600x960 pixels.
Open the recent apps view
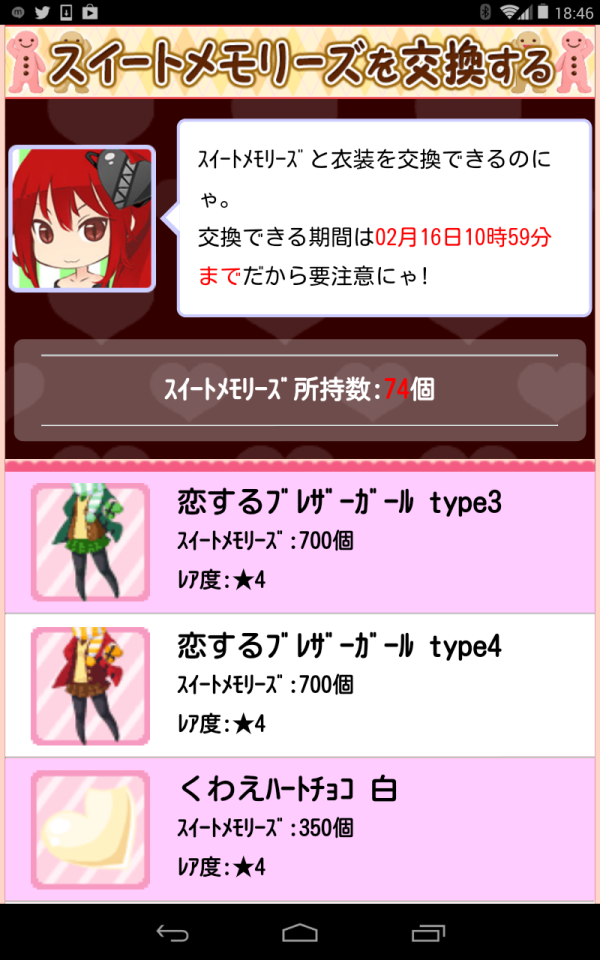(x=428, y=932)
